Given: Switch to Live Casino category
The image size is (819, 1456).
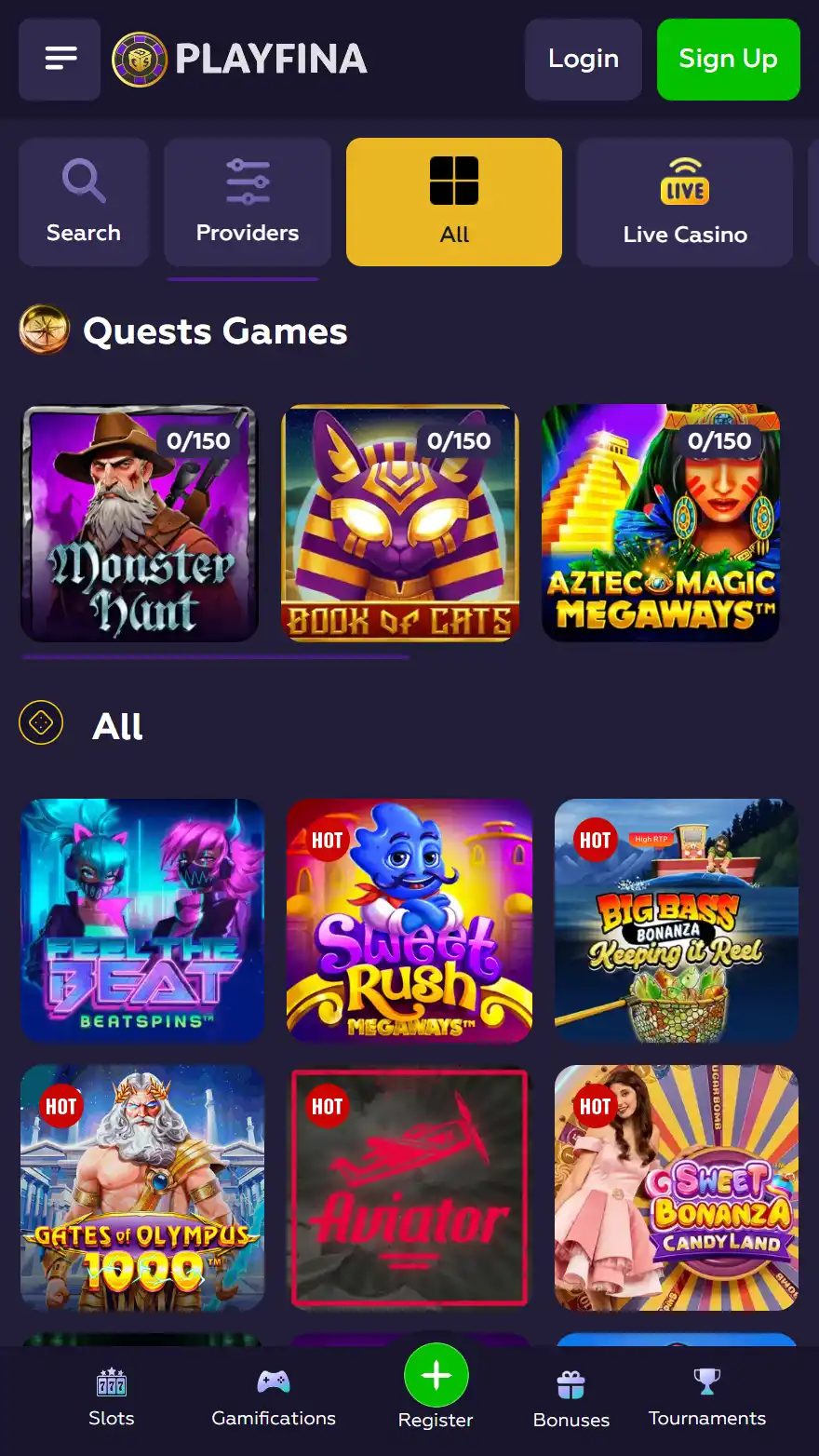Looking at the screenshot, I should (x=685, y=202).
